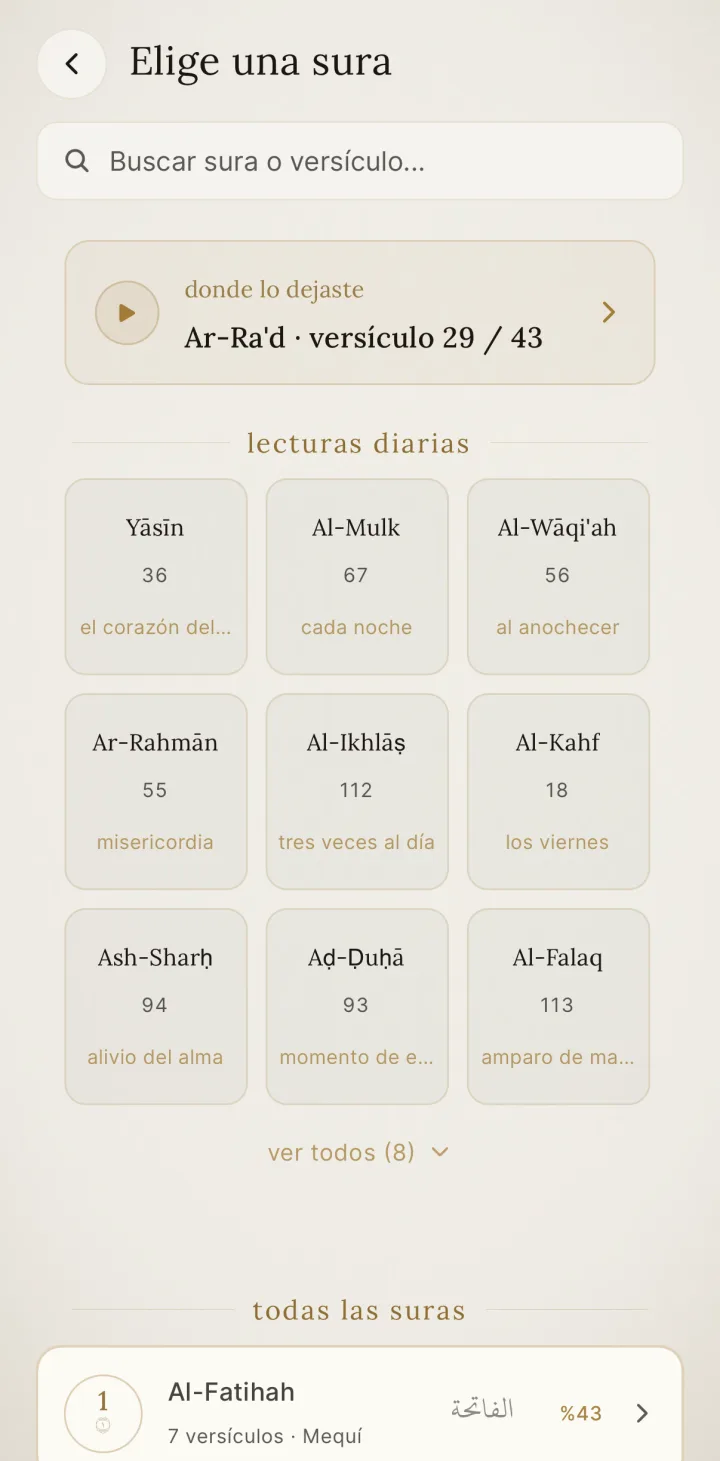Tap the Al-Falaq card
Screen dimensions: 720x1461
558,1007
